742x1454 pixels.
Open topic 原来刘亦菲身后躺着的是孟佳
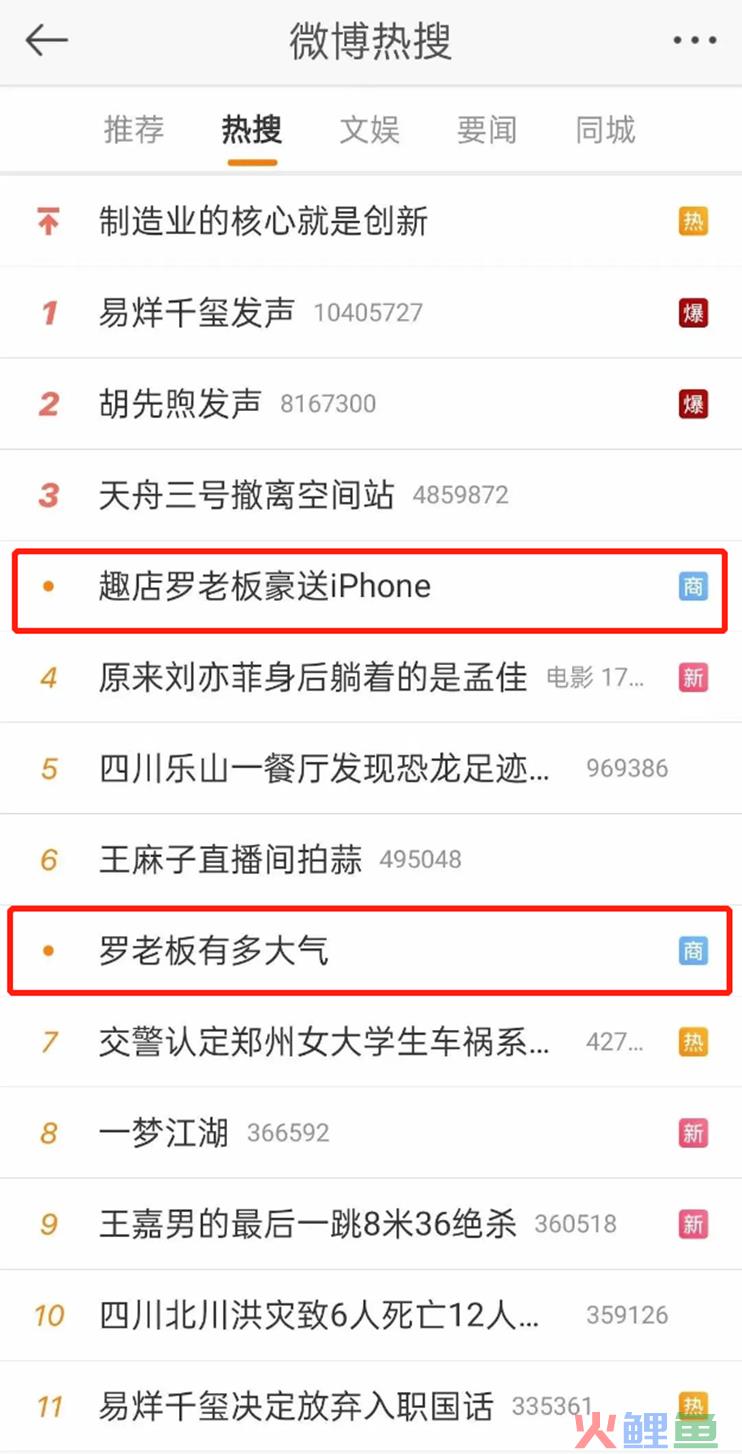pyautogui.click(x=312, y=677)
